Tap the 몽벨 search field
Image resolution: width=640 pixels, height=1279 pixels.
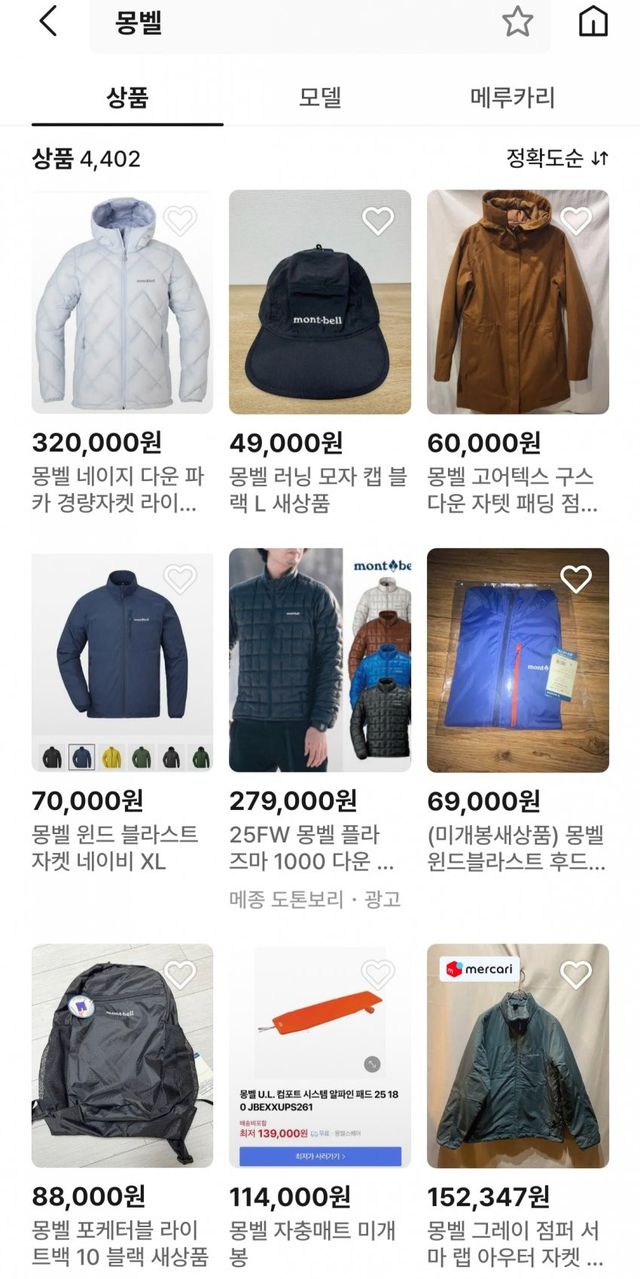[x=300, y=24]
